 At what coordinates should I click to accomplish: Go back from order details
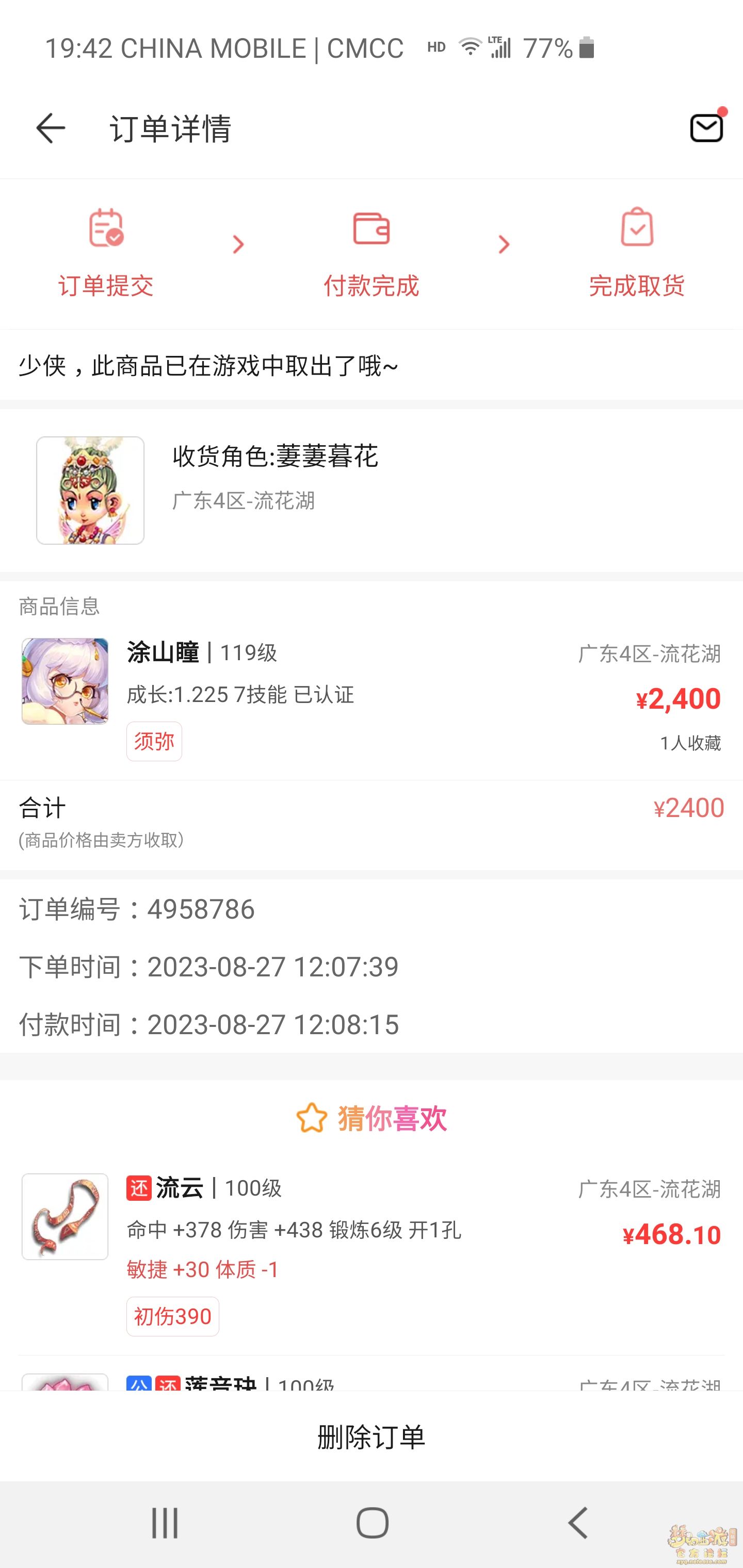50,128
